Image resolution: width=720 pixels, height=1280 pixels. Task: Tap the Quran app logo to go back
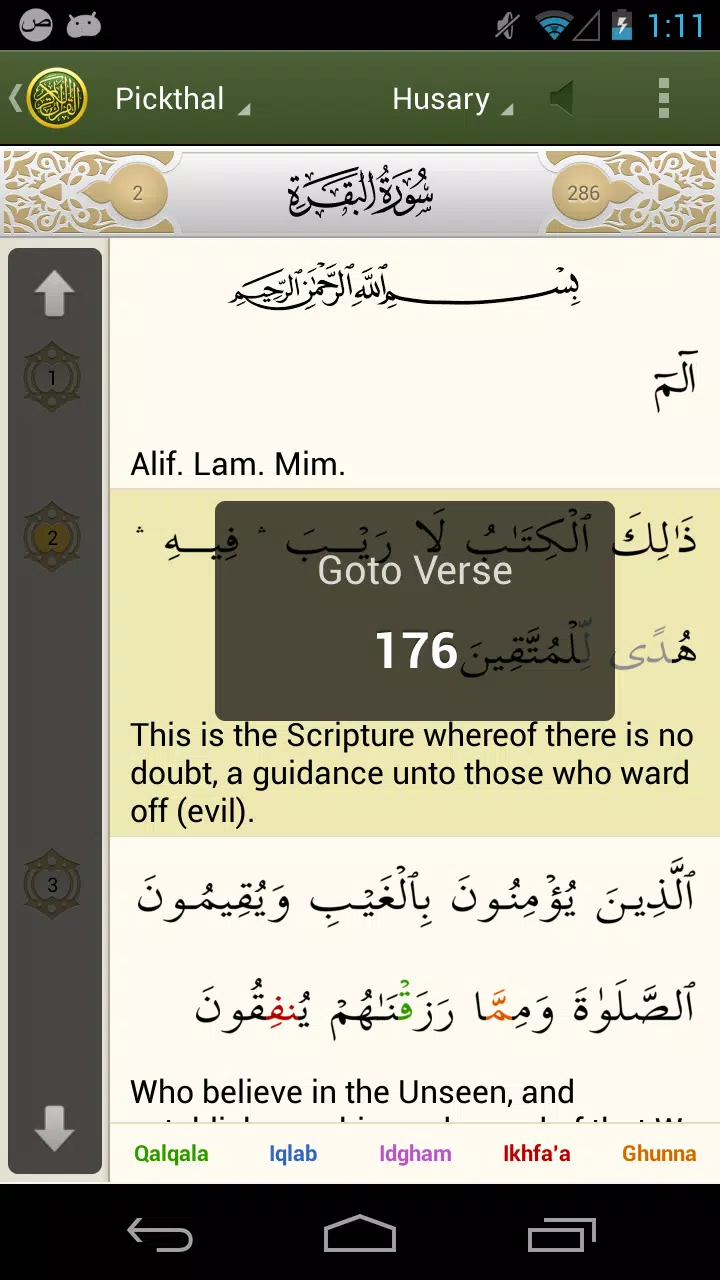pos(57,99)
